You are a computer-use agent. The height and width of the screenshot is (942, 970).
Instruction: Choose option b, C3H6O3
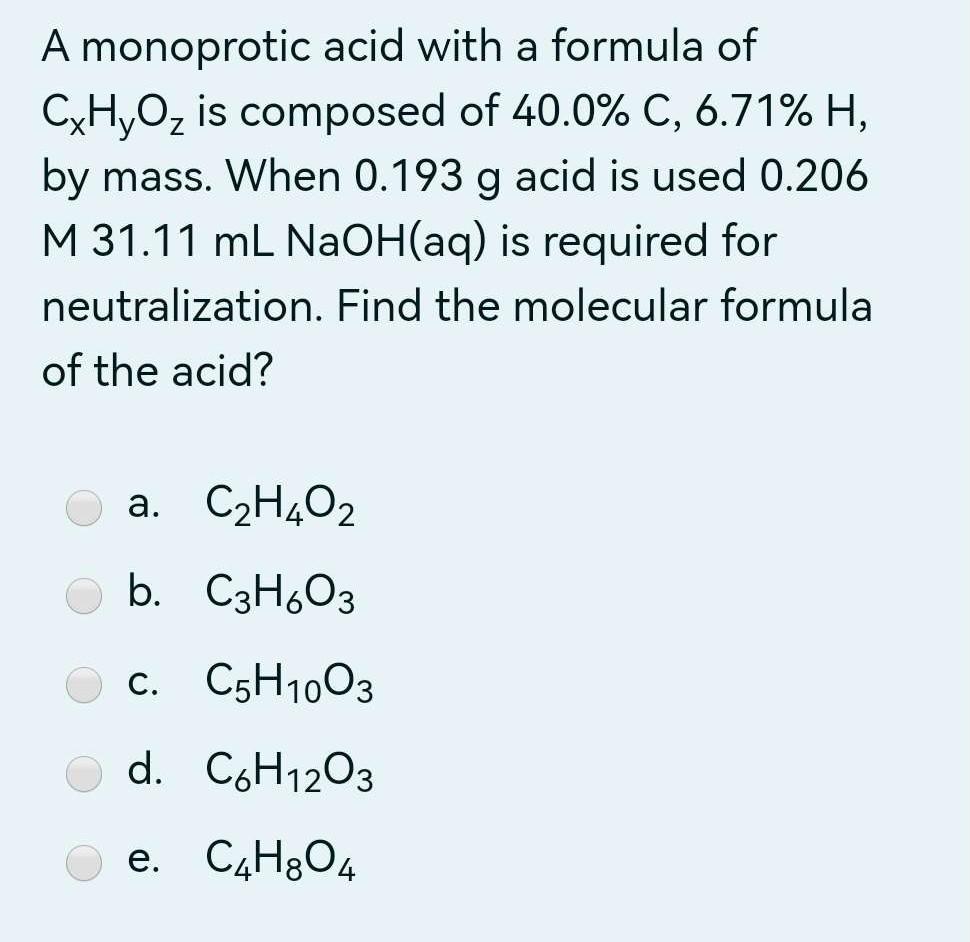84,596
